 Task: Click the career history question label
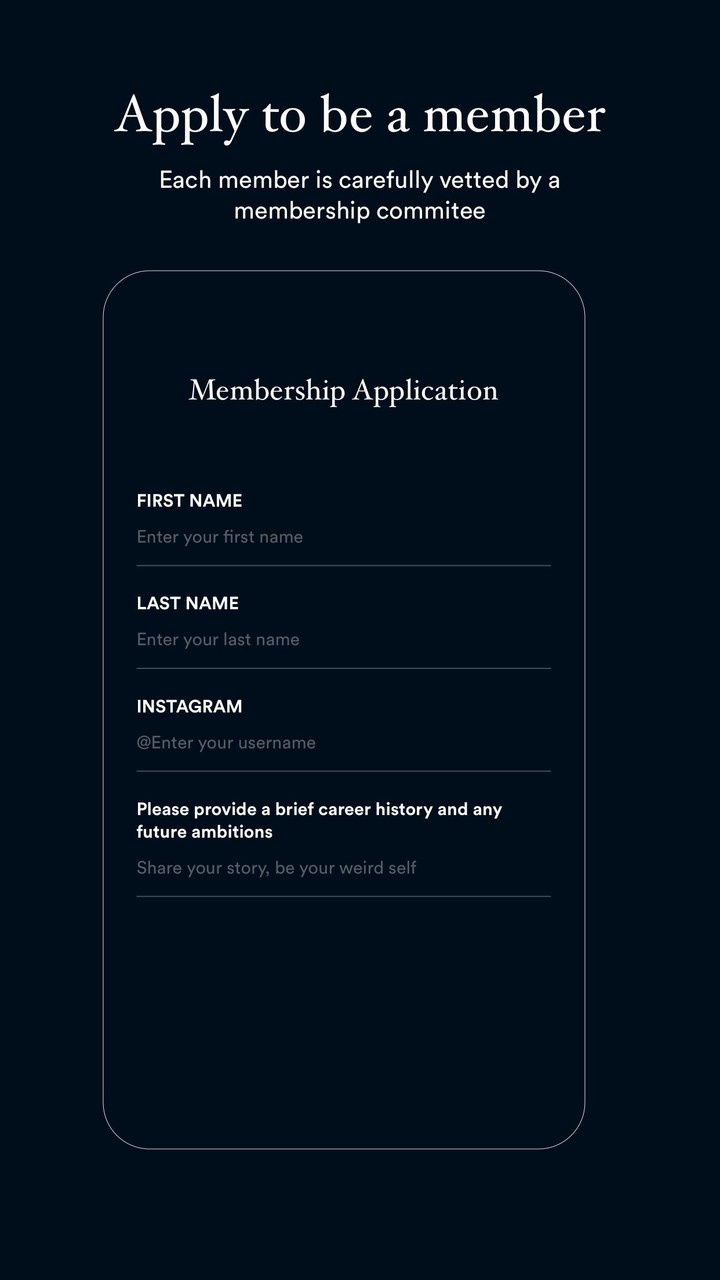(320, 820)
